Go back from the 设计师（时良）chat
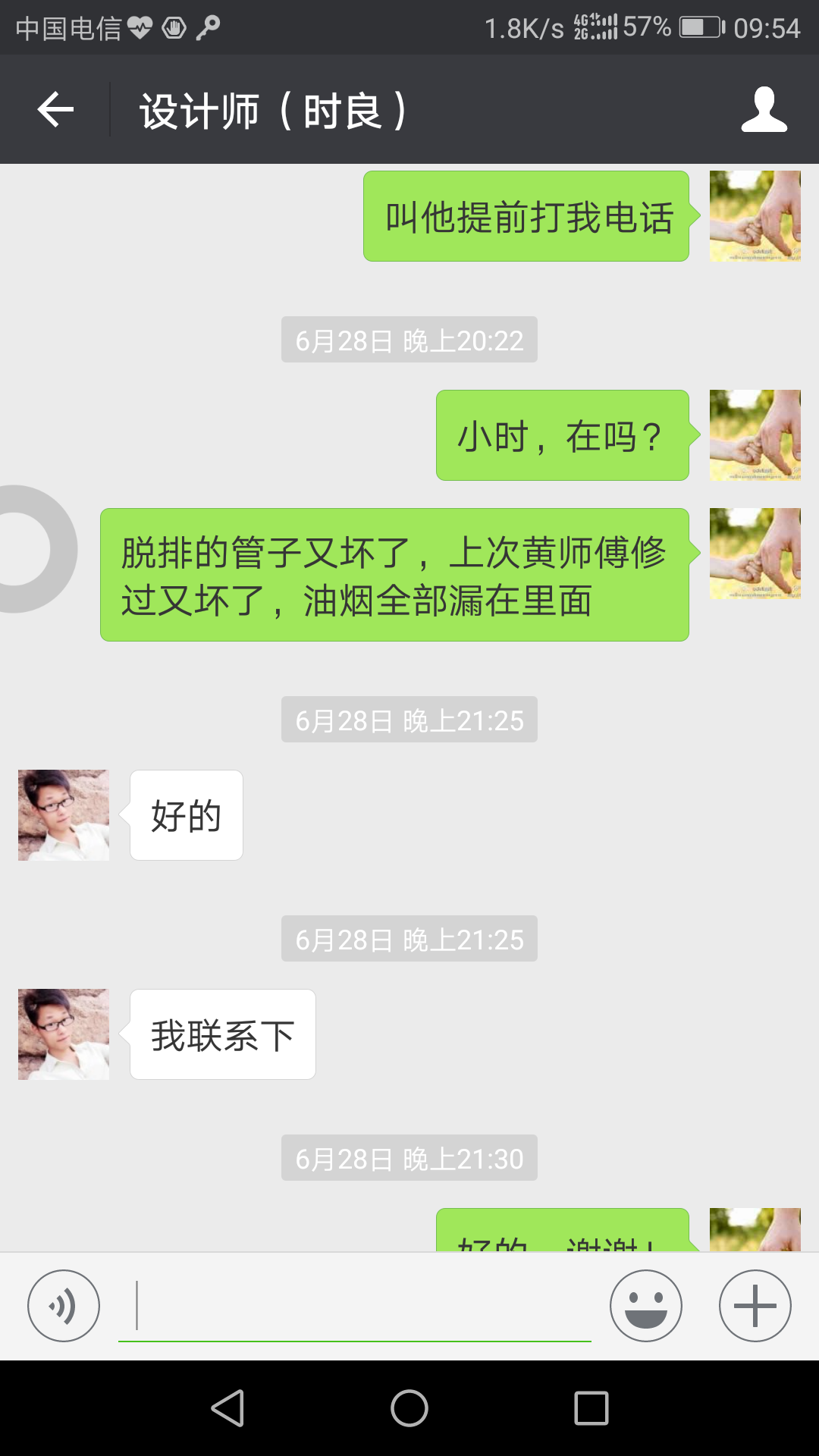819x1456 pixels. tap(55, 110)
